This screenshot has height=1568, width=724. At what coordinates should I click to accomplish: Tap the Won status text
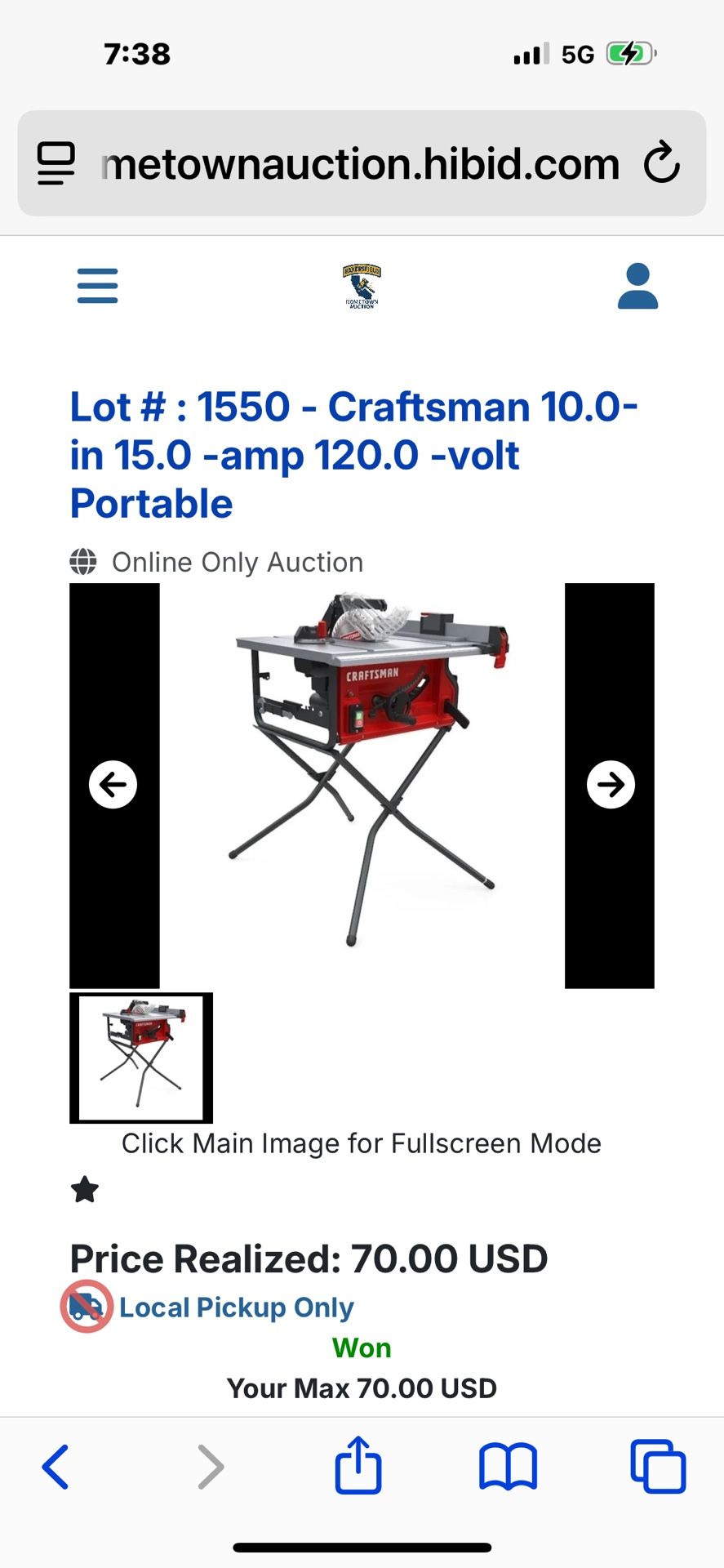pos(362,1348)
